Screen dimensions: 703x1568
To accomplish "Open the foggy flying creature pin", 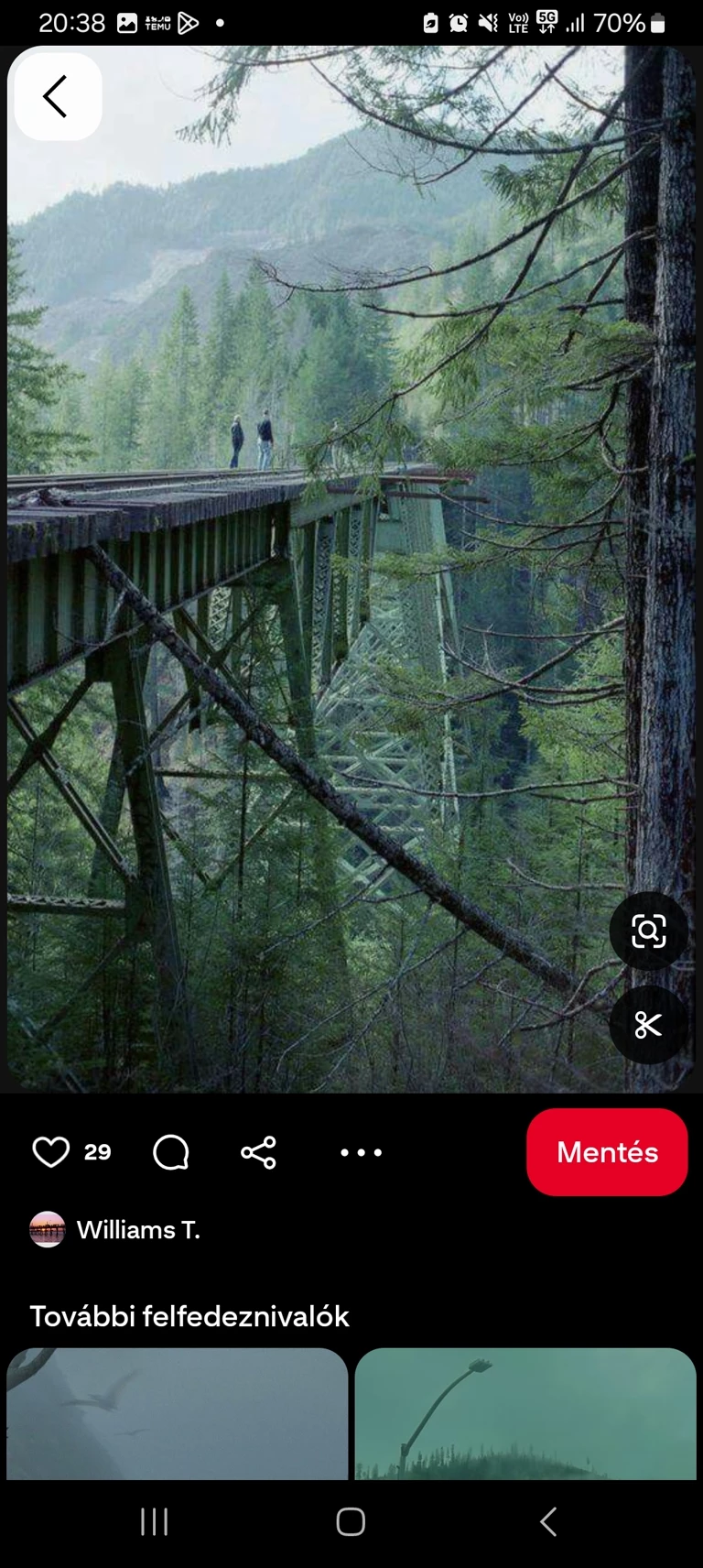I will (x=177, y=1413).
